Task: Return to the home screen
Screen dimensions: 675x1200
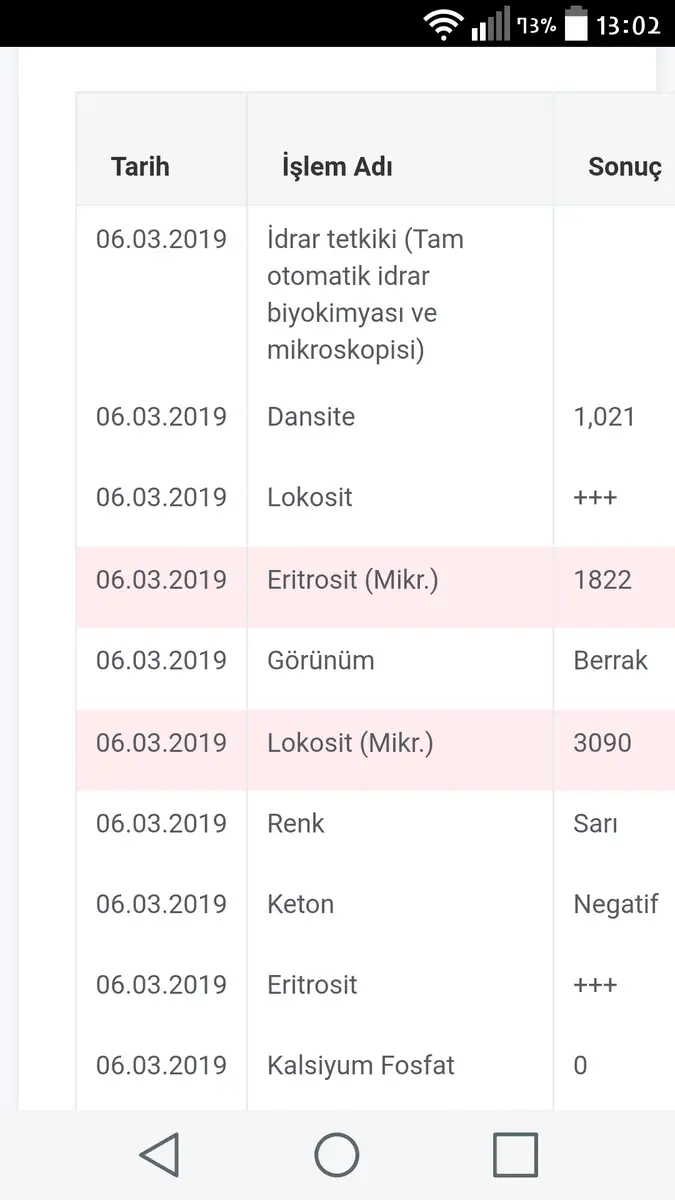Action: point(337,1154)
